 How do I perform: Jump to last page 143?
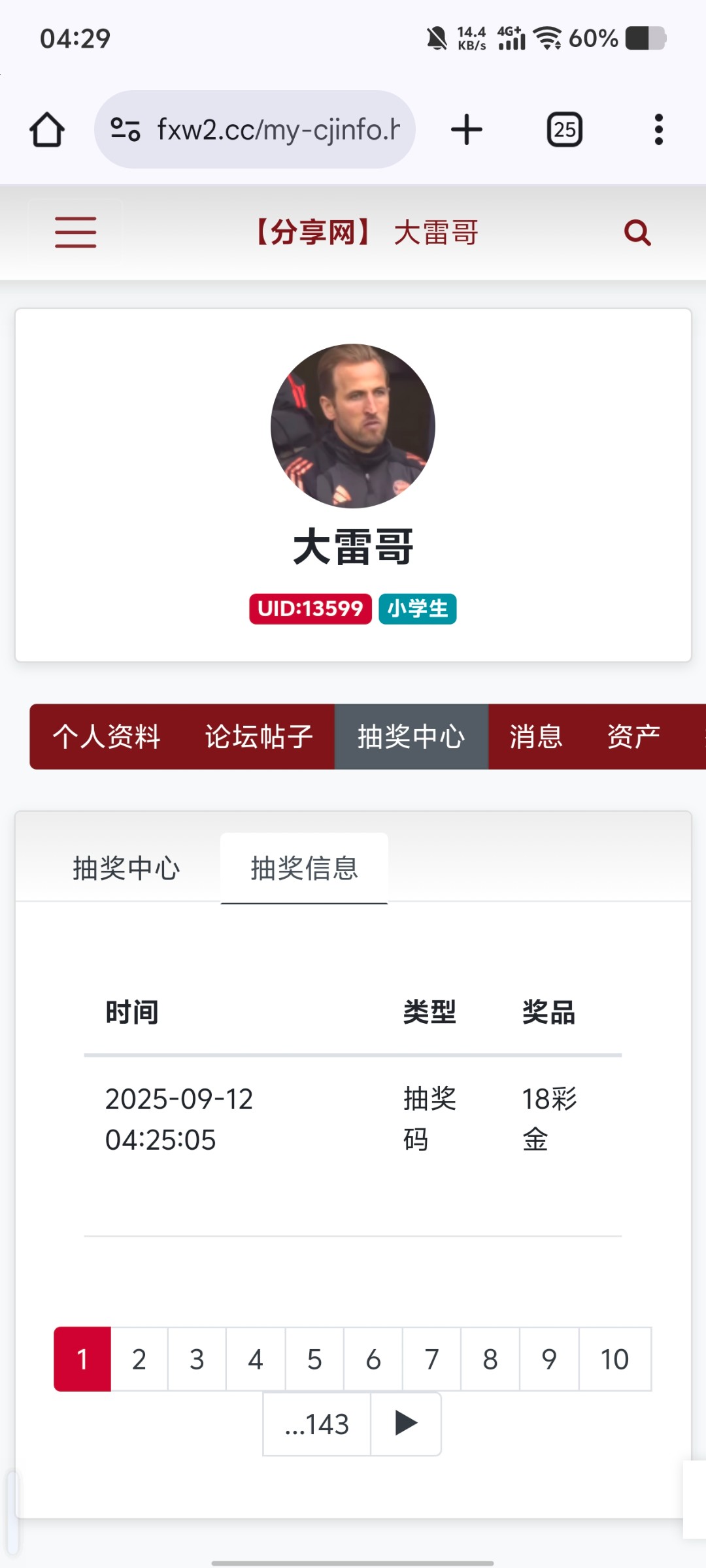[317, 1424]
